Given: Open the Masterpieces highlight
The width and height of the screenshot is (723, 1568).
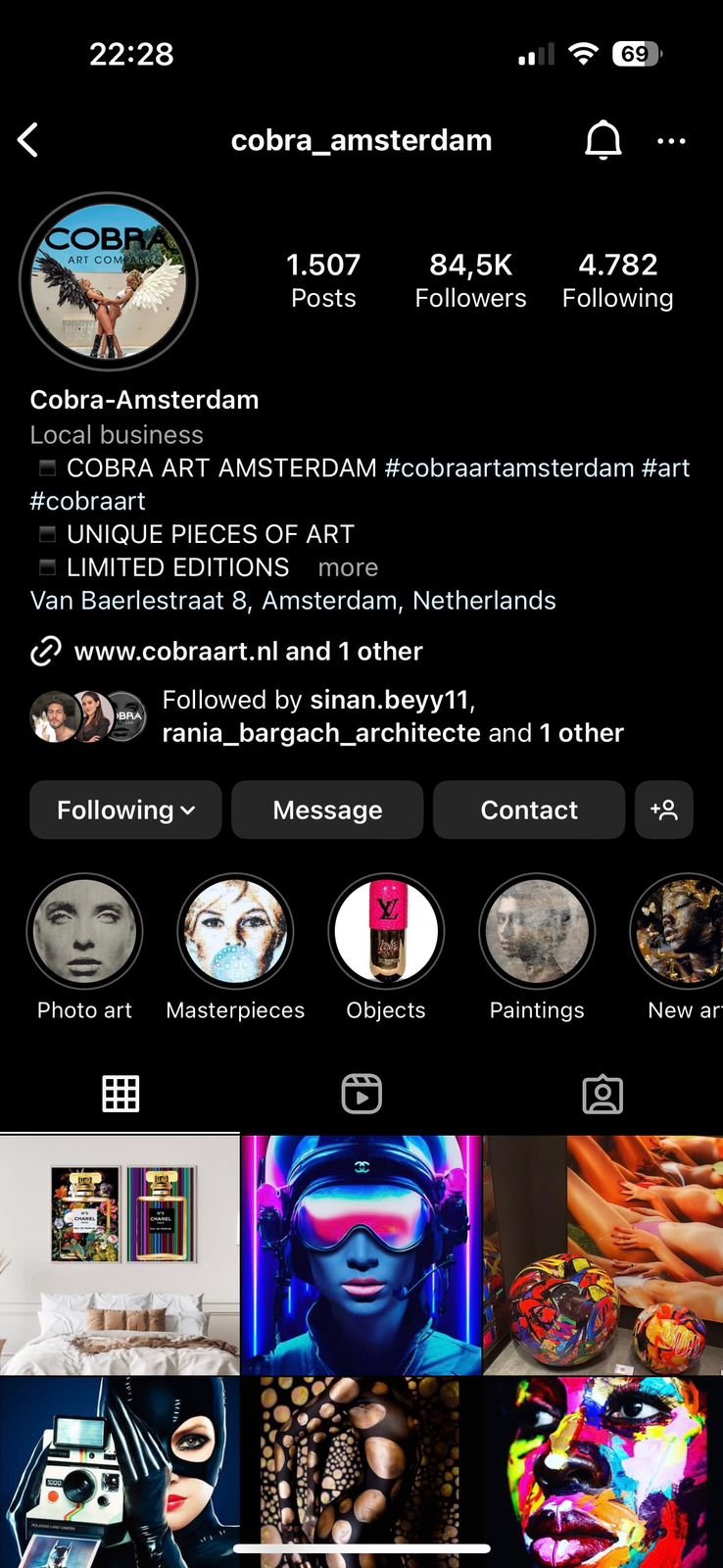Looking at the screenshot, I should [x=235, y=931].
